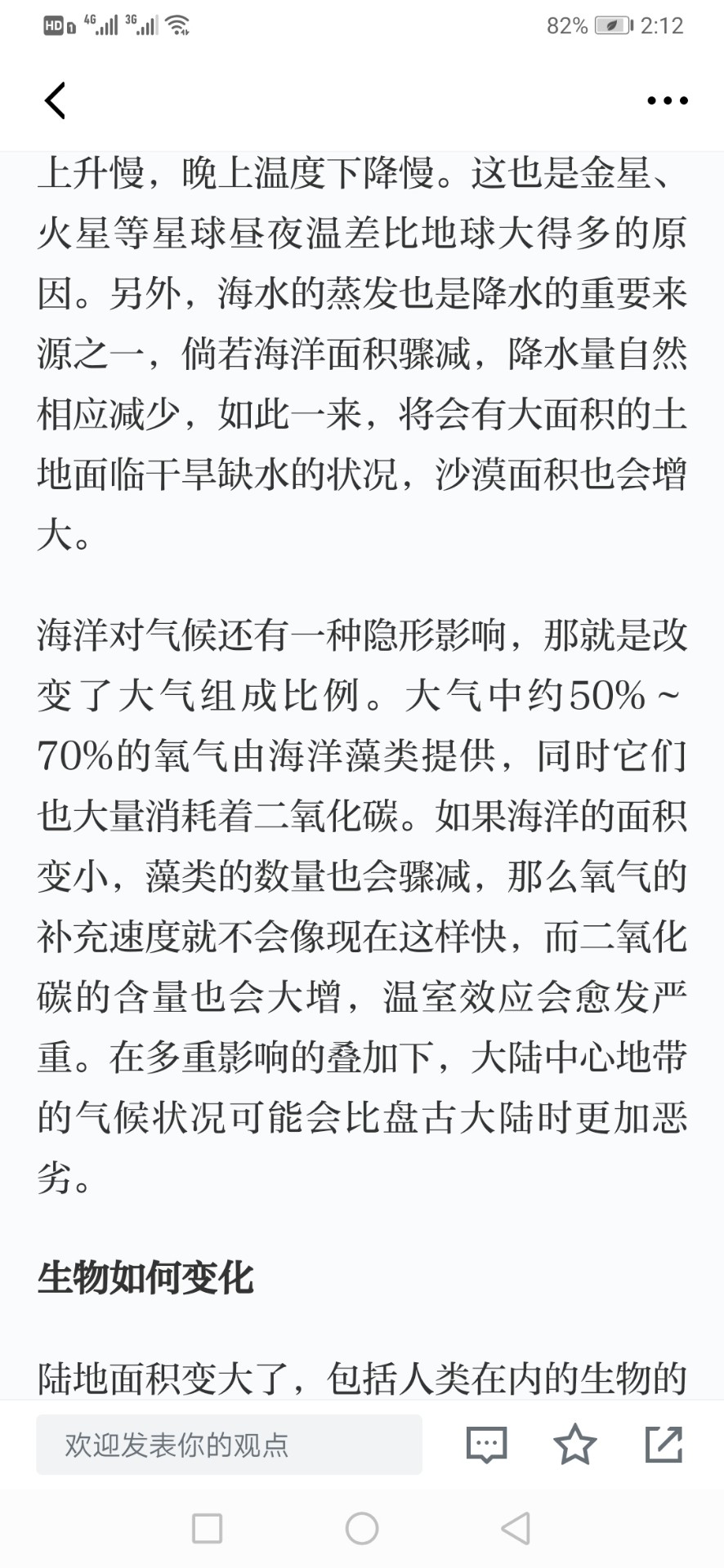The image size is (724, 1568).
Task: Tap the system home button
Action: pos(362,1528)
